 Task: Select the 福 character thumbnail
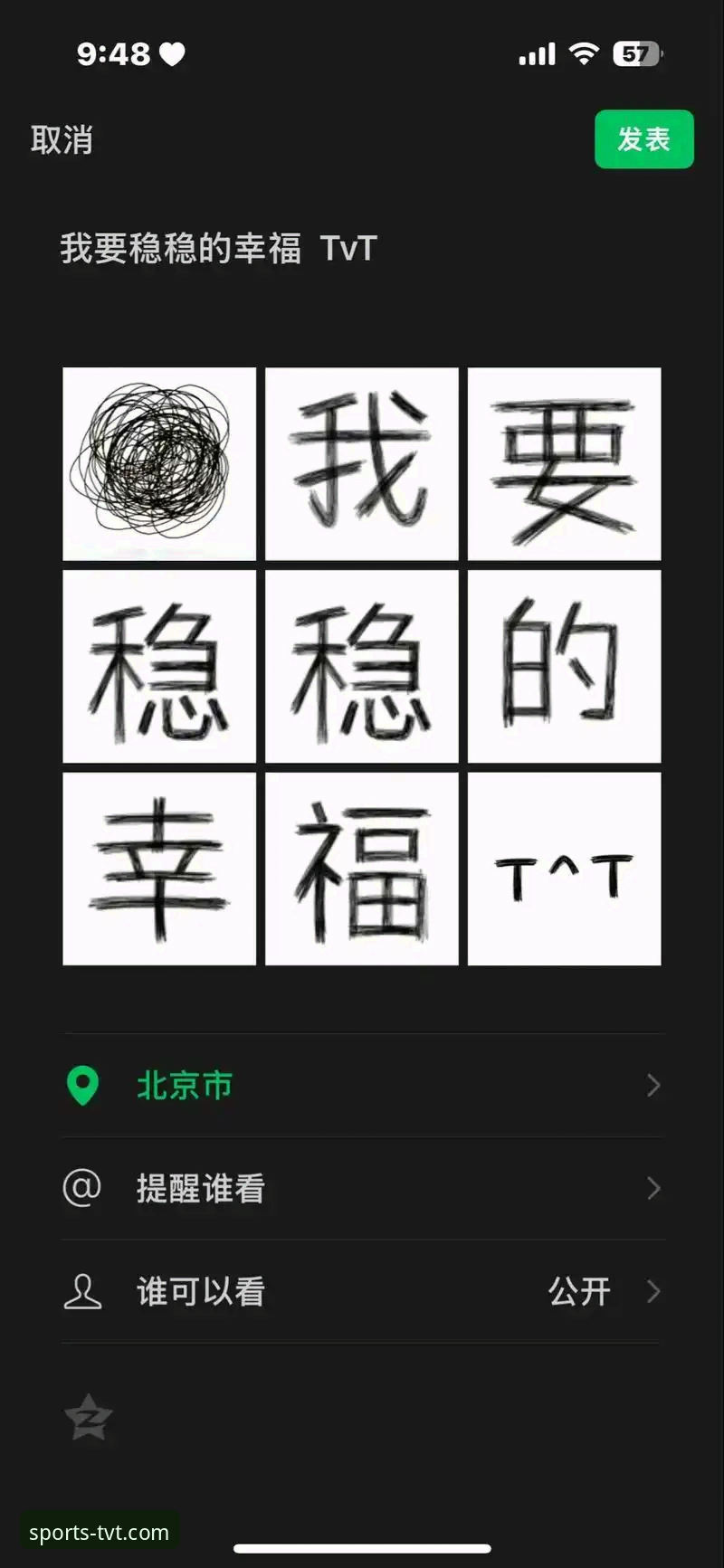click(x=361, y=868)
